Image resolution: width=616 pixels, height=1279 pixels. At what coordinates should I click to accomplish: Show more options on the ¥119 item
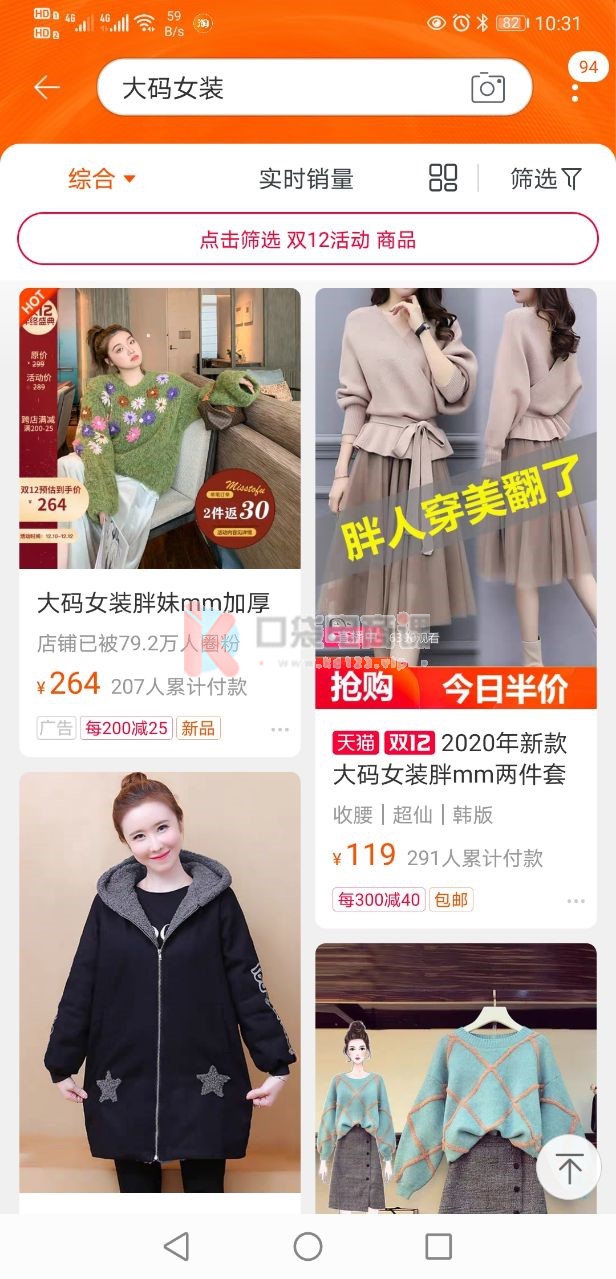tap(575, 901)
